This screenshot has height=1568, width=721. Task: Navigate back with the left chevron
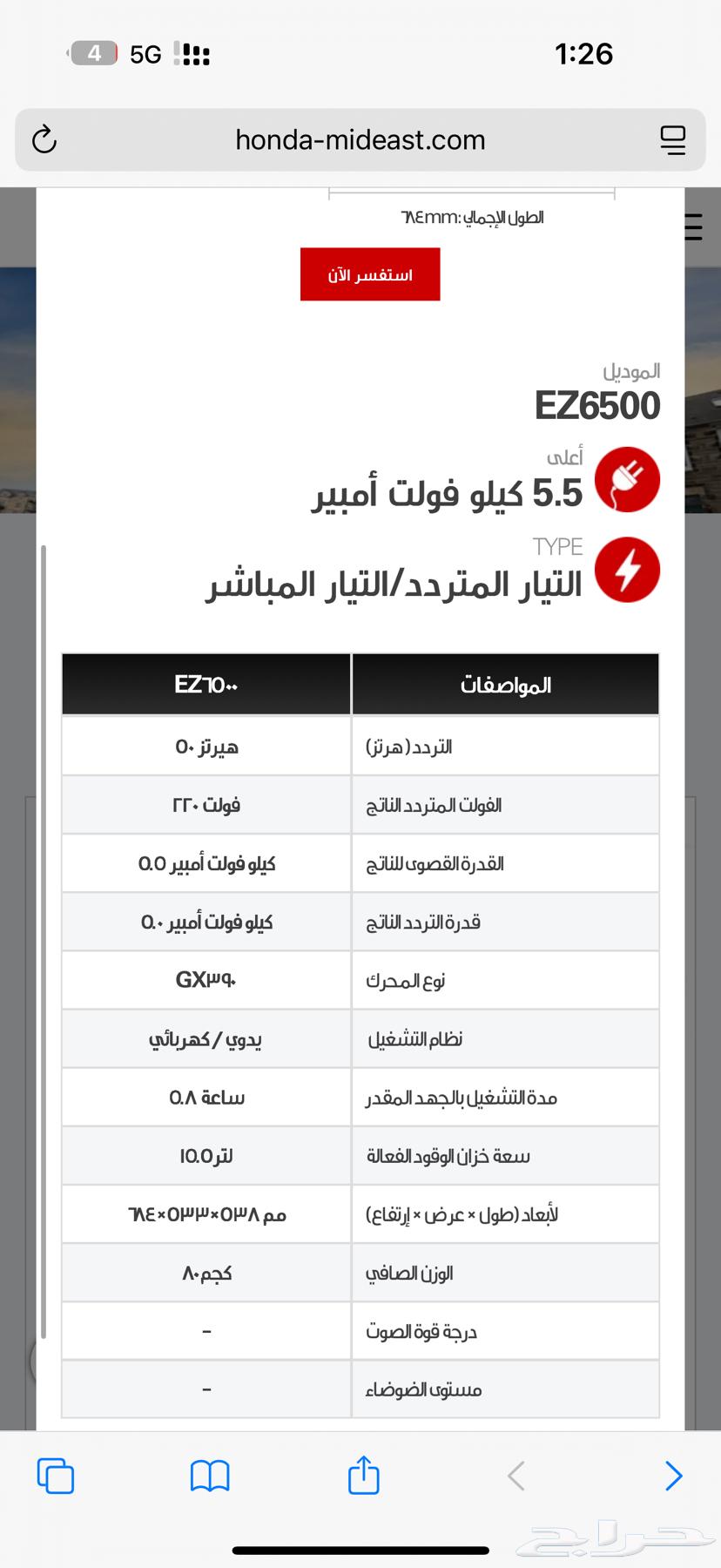coord(515,1476)
